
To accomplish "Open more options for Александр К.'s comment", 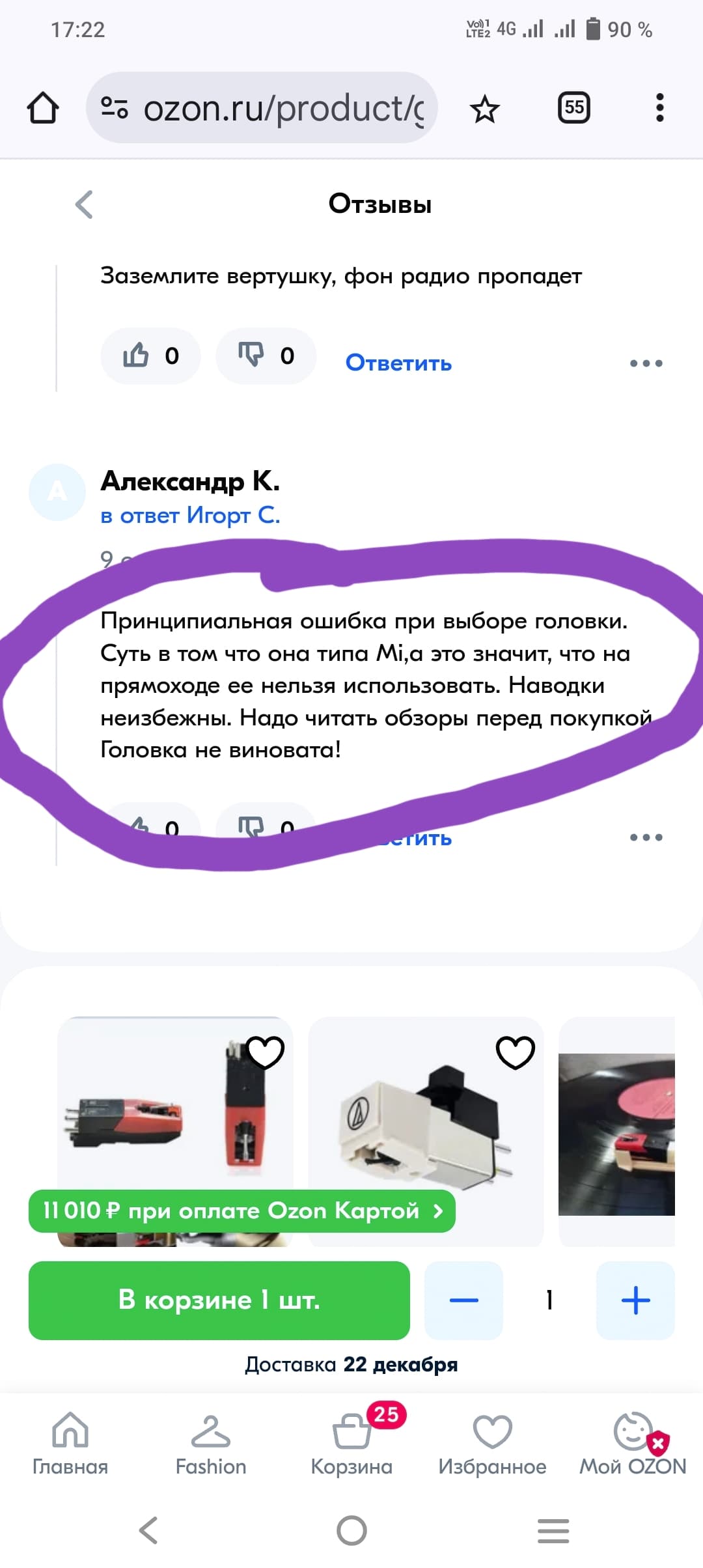I will tap(646, 837).
